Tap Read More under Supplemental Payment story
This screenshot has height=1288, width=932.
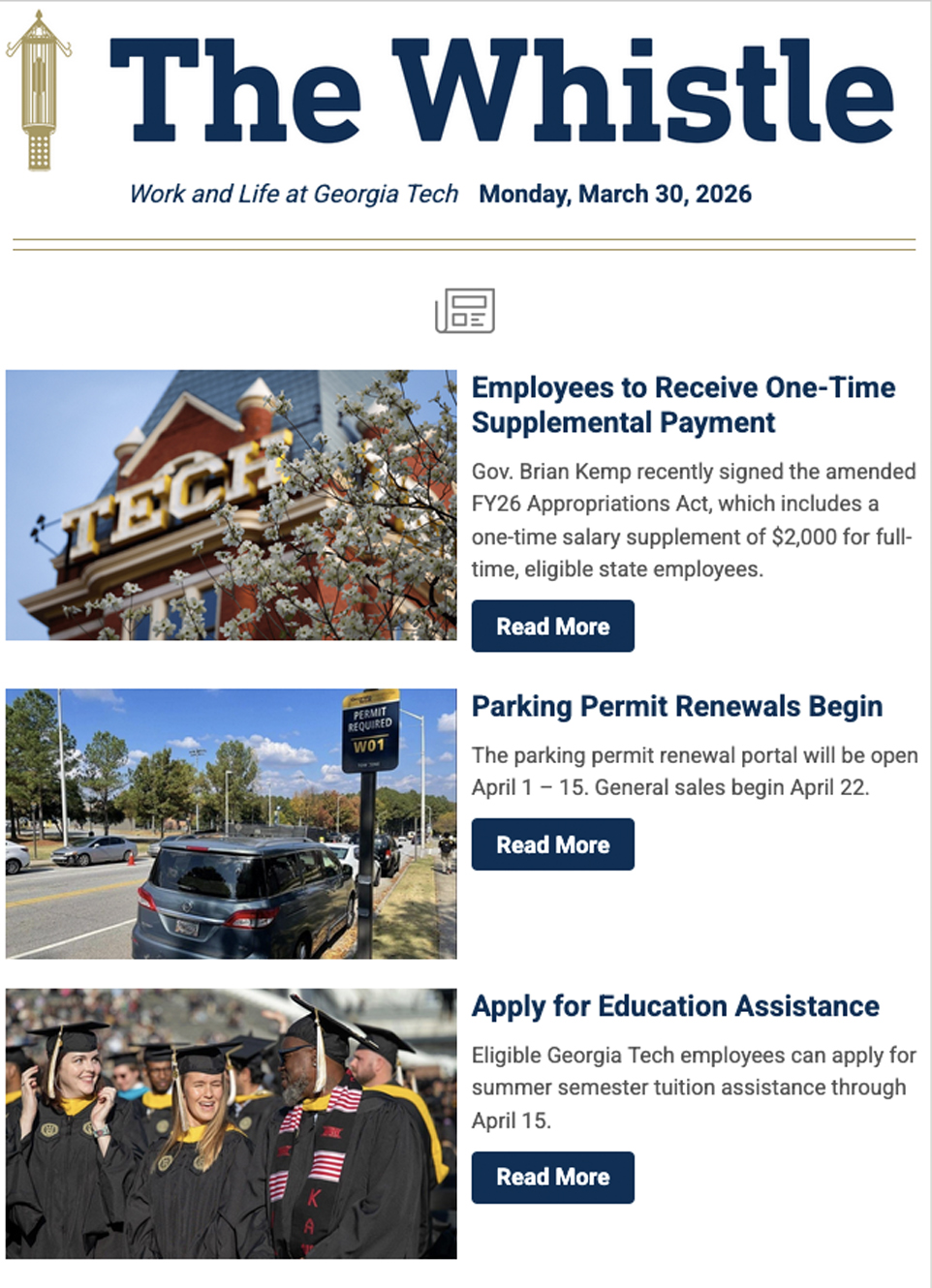tap(552, 627)
